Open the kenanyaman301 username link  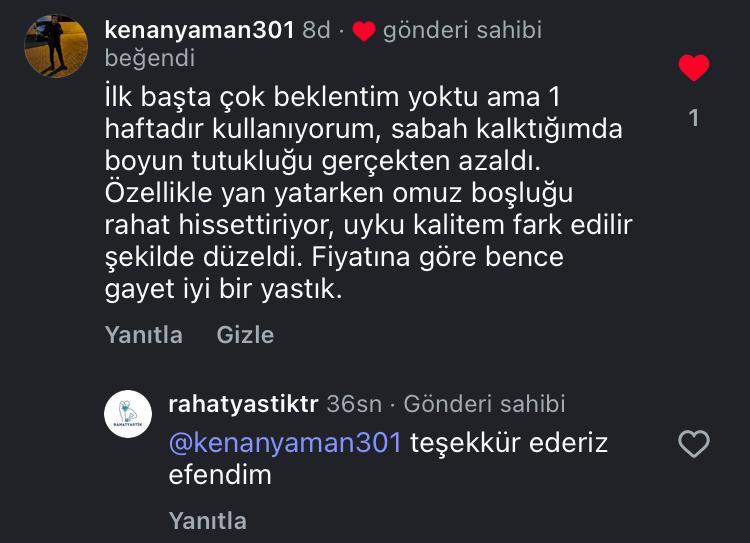tap(199, 30)
